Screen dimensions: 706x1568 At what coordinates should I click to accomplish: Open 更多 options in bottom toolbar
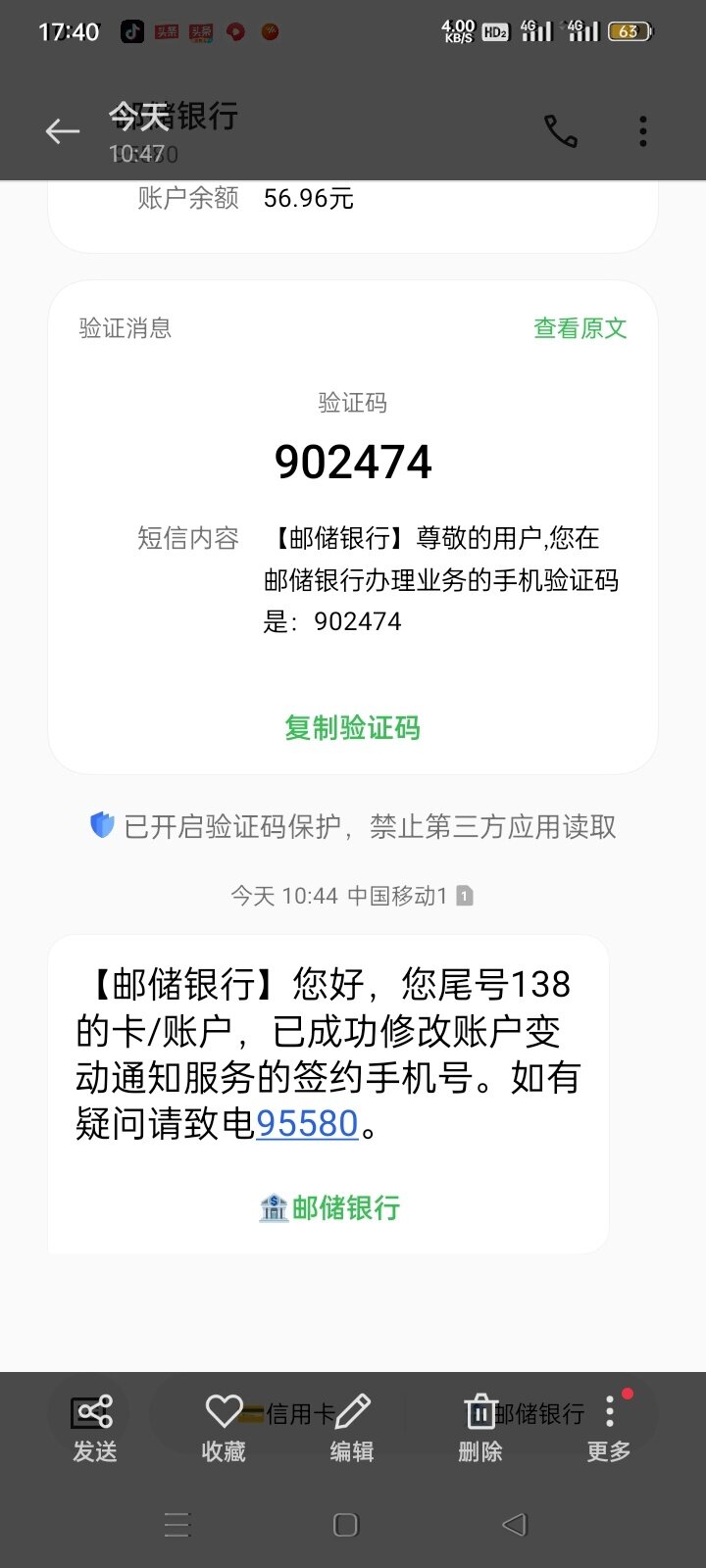coord(609,1430)
